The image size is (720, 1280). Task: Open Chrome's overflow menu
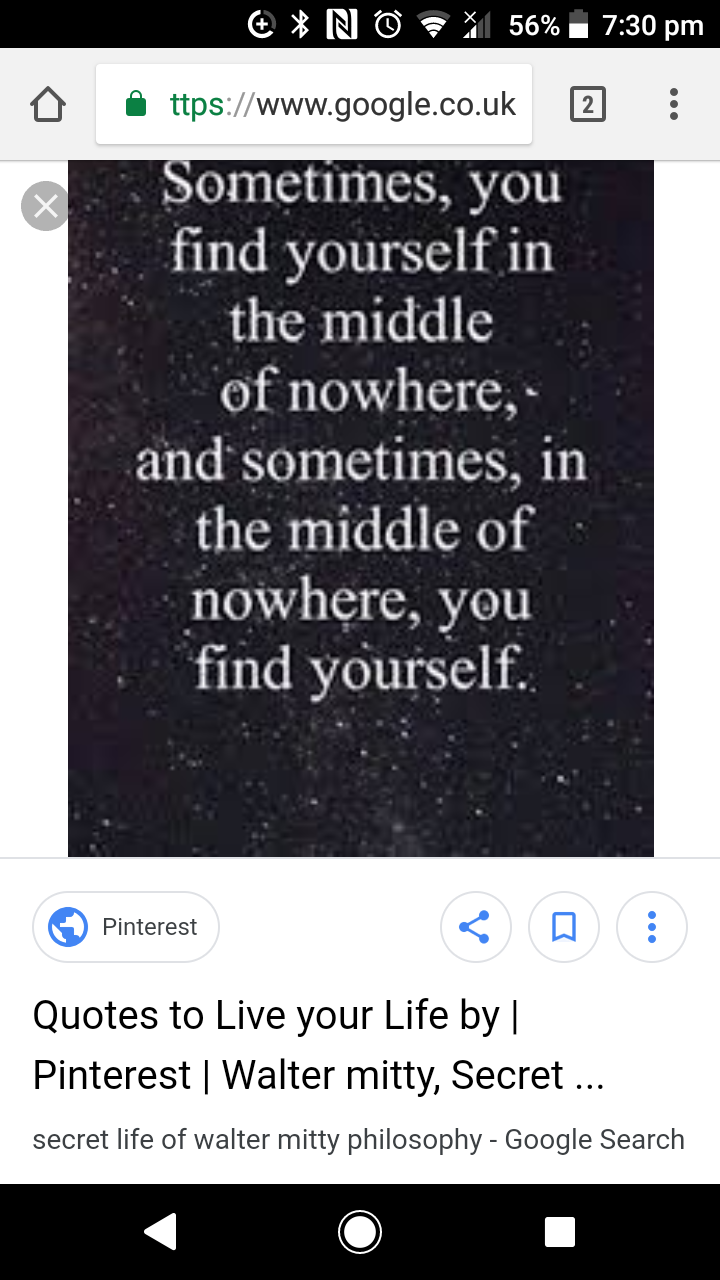coord(674,104)
